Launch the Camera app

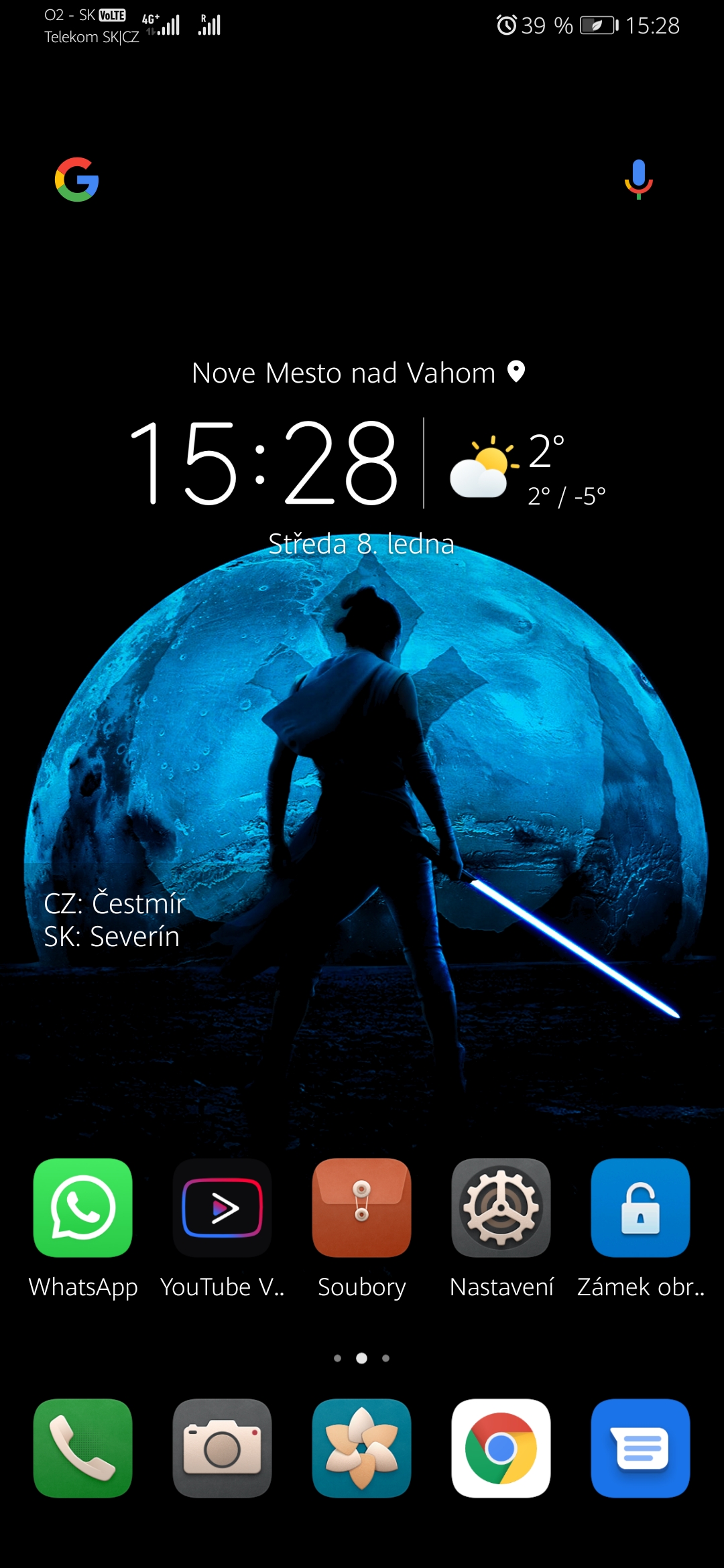click(223, 1447)
